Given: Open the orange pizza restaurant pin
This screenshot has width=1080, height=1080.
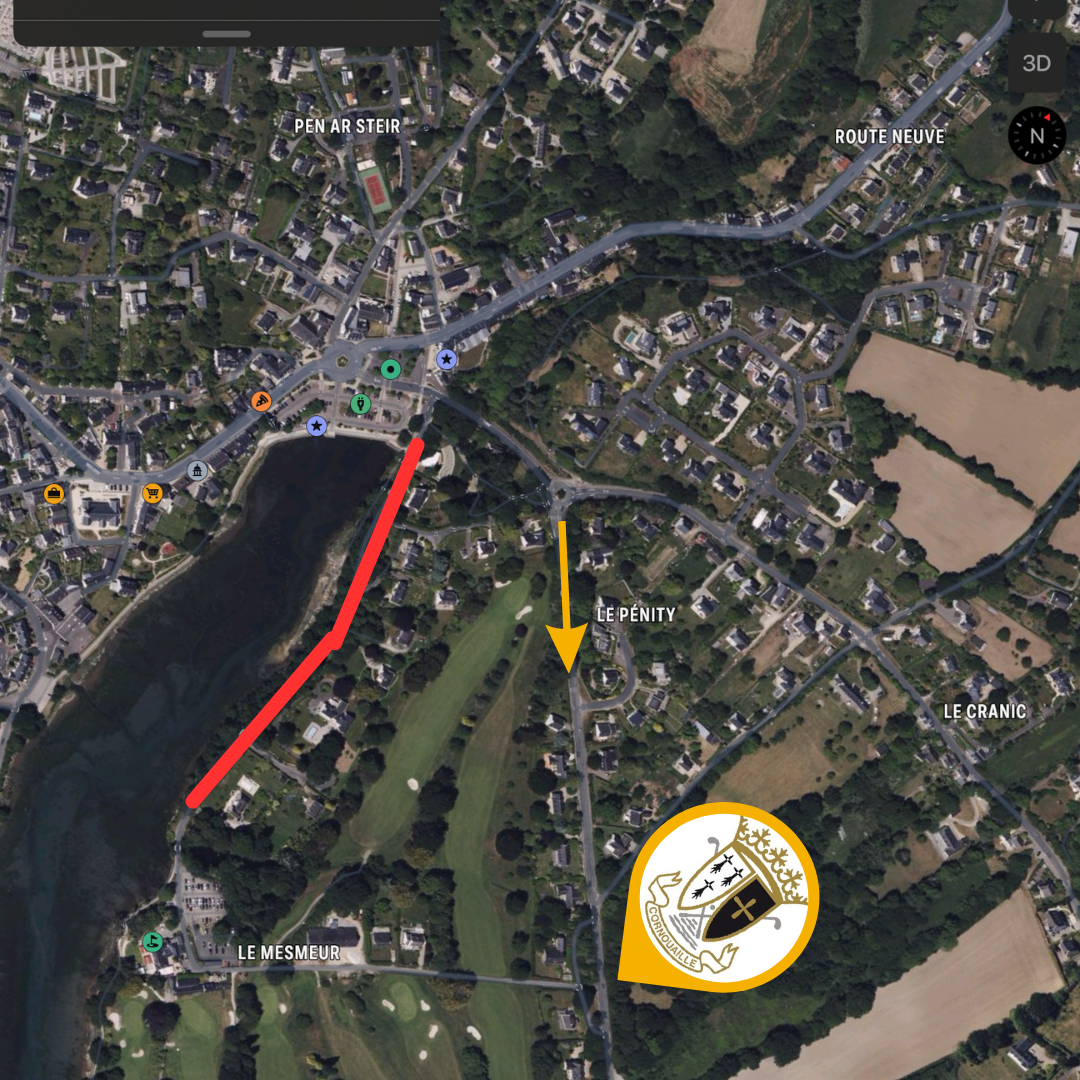Looking at the screenshot, I should [x=261, y=402].
